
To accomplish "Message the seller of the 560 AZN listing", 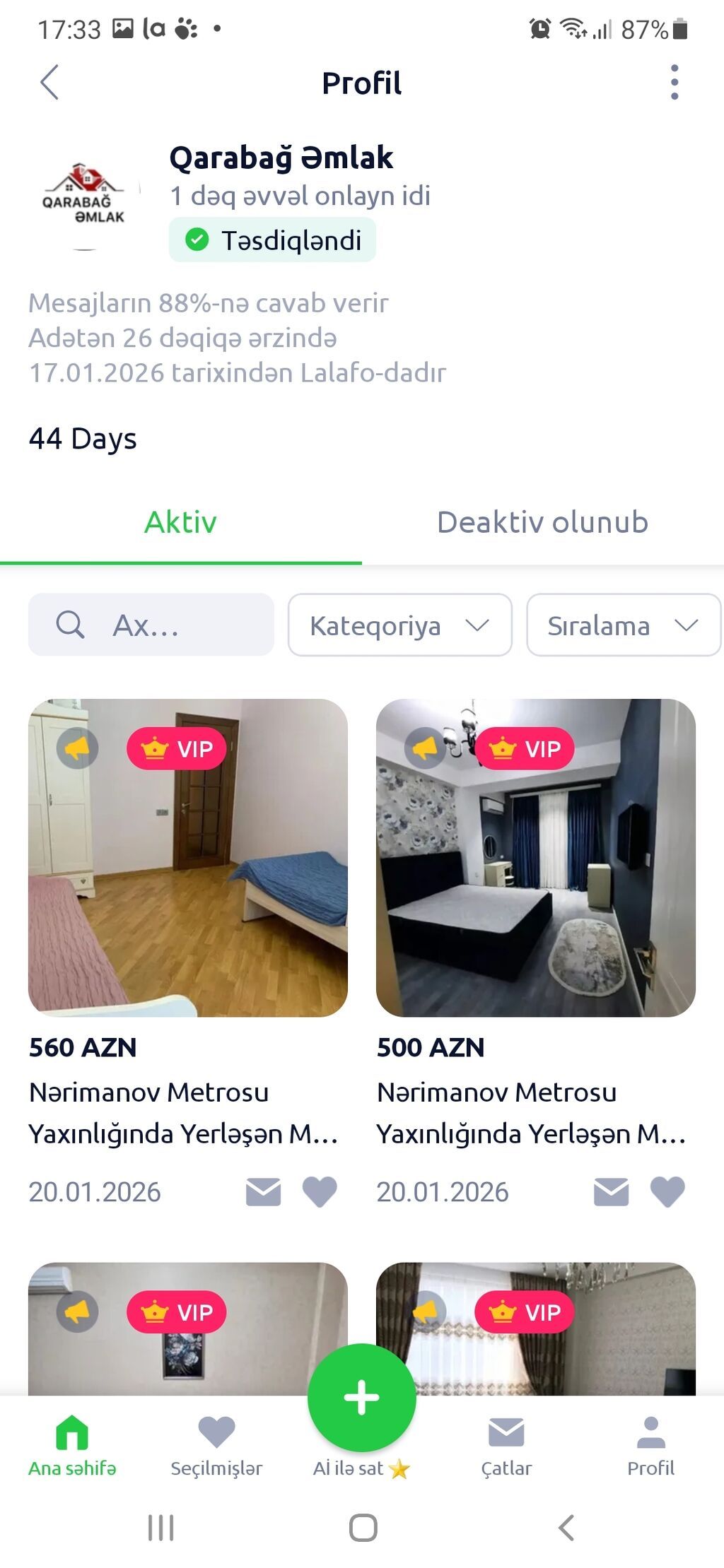I will point(263,1191).
